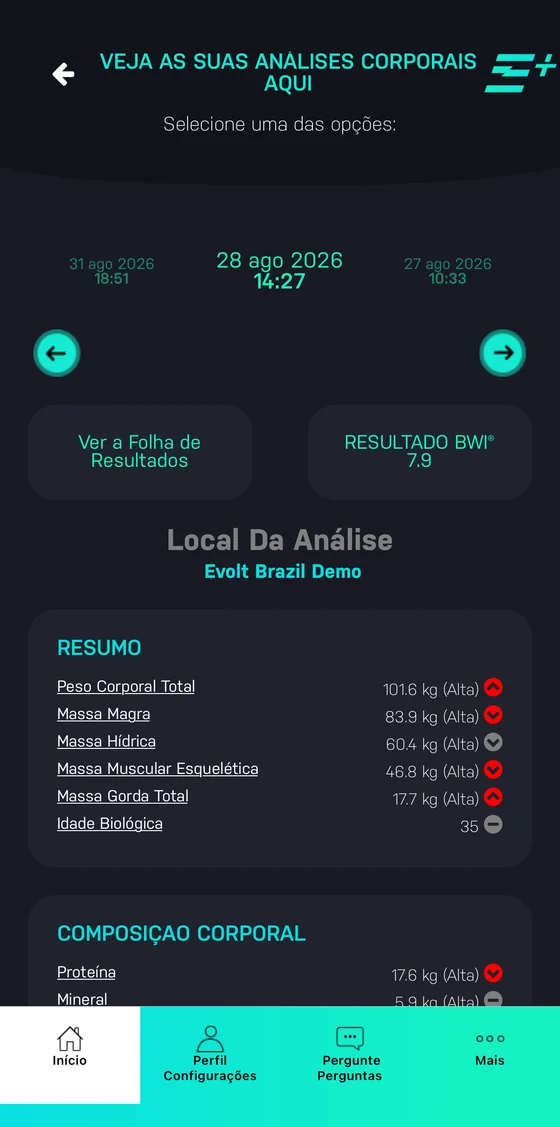The image size is (560, 1127).
Task: Open the Massa Hídrica link
Action: click(x=106, y=741)
